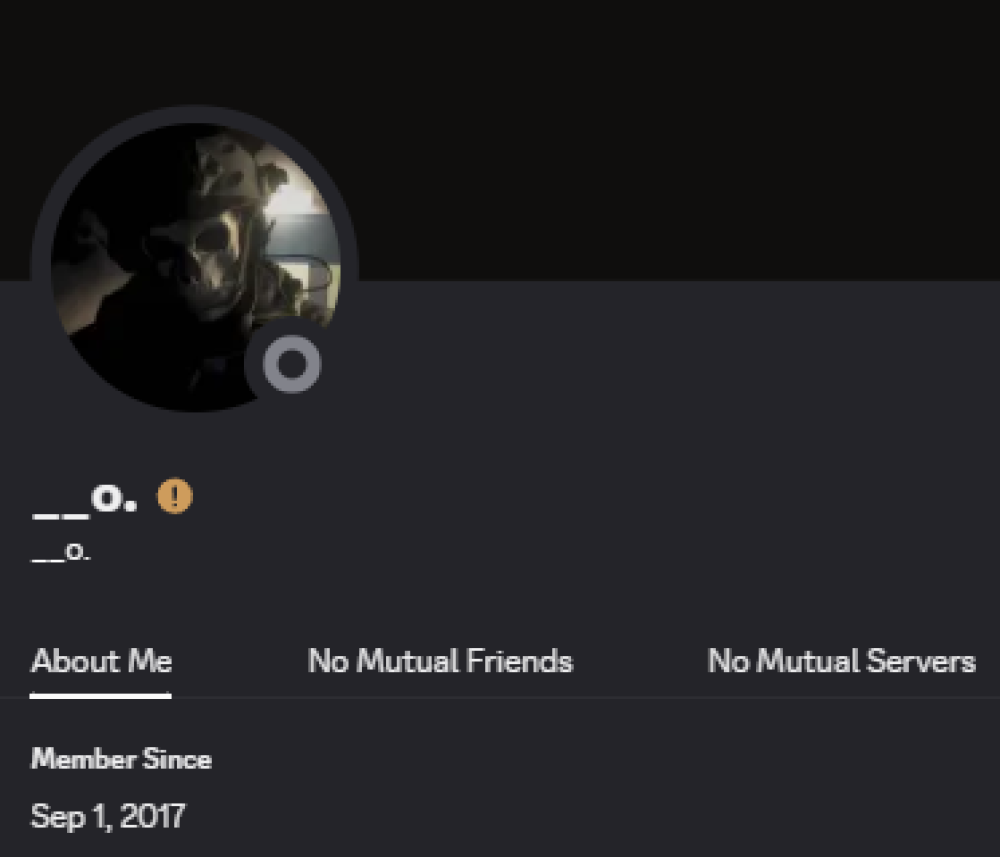Tap the orange warning badge beside username
The height and width of the screenshot is (857, 1000).
coord(175,496)
